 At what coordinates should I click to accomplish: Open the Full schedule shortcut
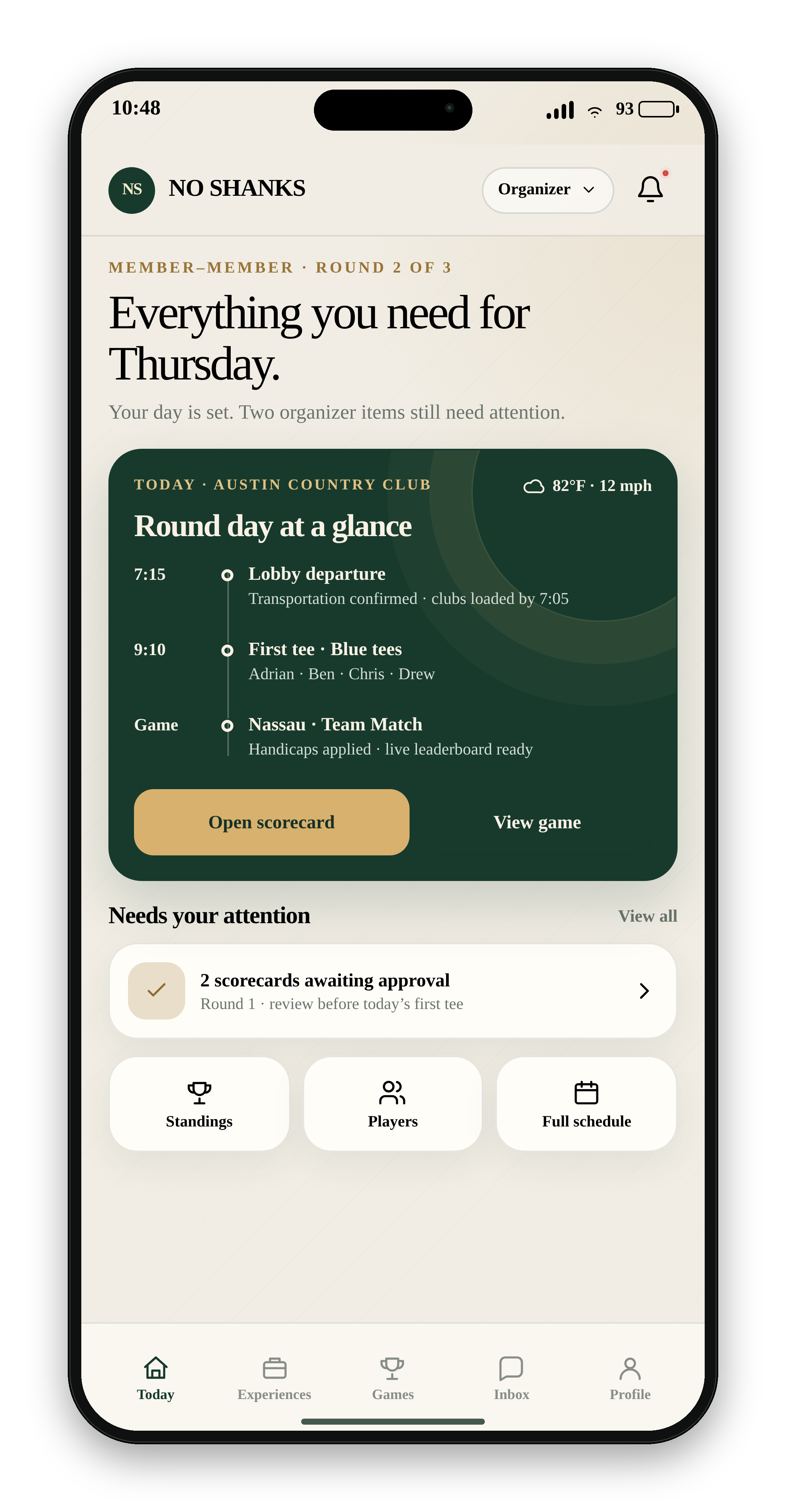[x=586, y=1104]
